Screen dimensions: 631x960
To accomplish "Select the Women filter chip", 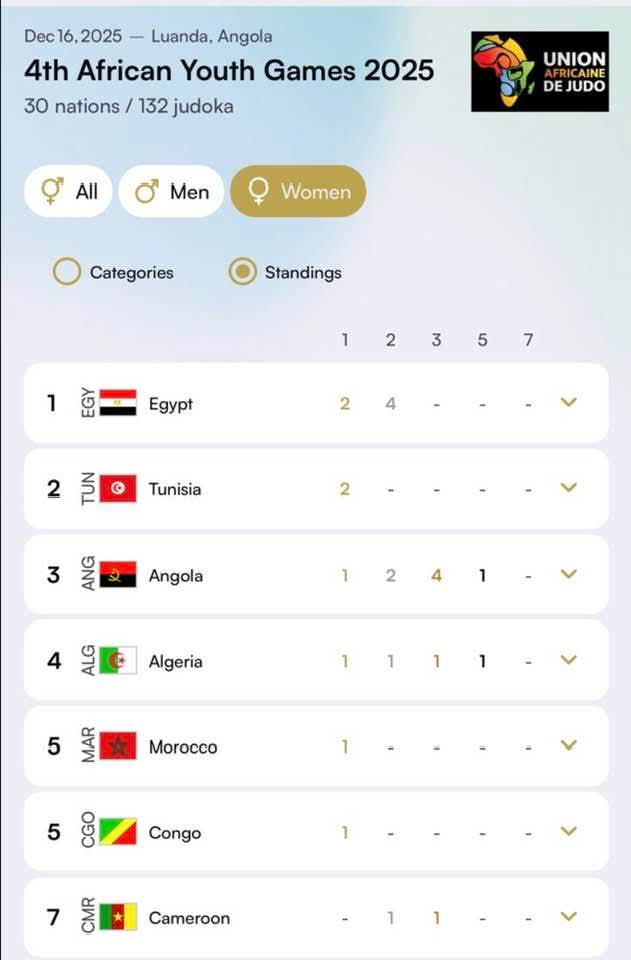I will coord(298,191).
